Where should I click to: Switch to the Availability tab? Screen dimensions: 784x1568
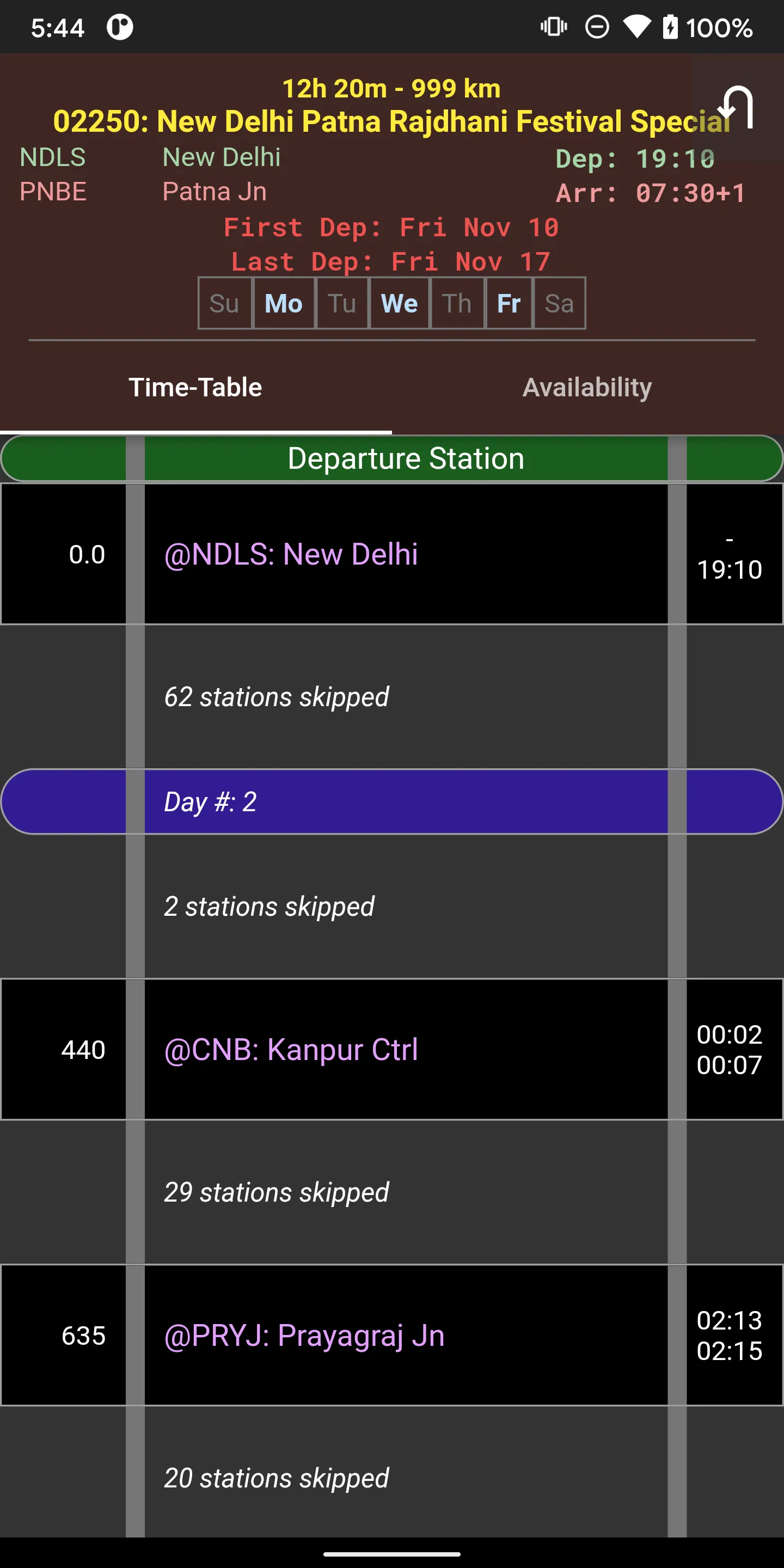[x=587, y=387]
